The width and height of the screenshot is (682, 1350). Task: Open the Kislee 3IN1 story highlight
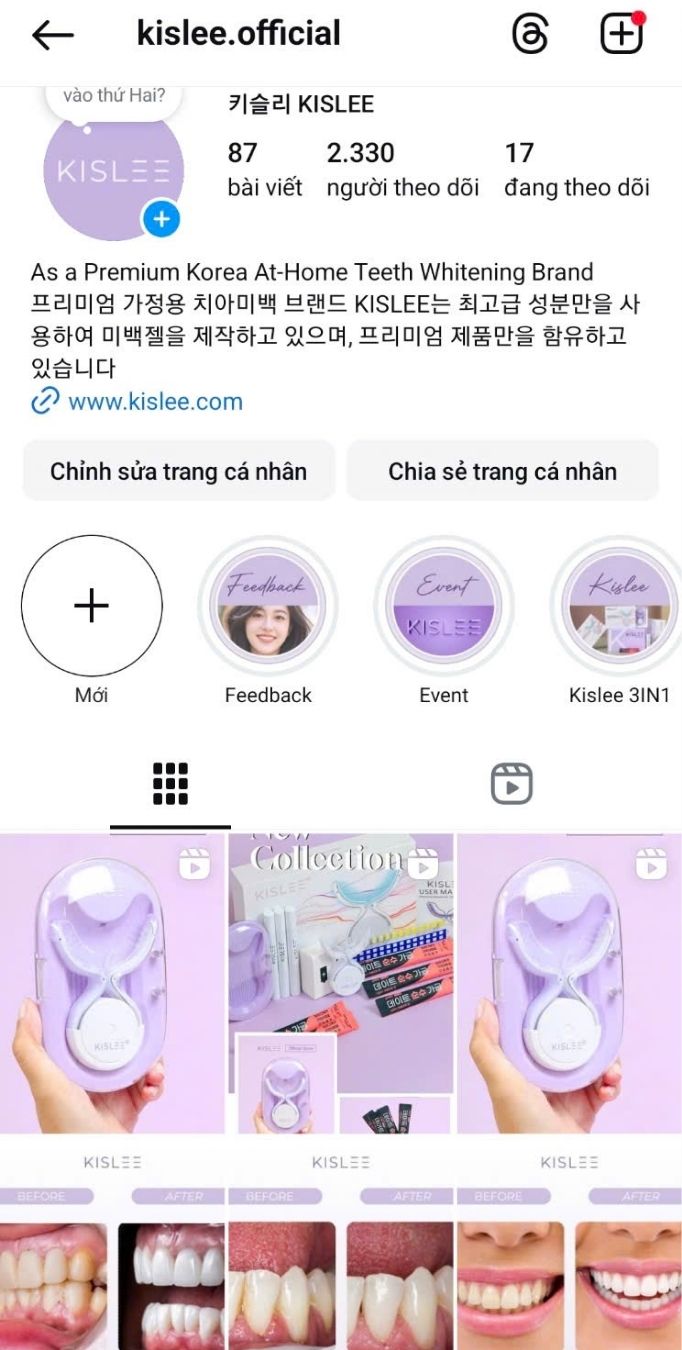tap(618, 606)
